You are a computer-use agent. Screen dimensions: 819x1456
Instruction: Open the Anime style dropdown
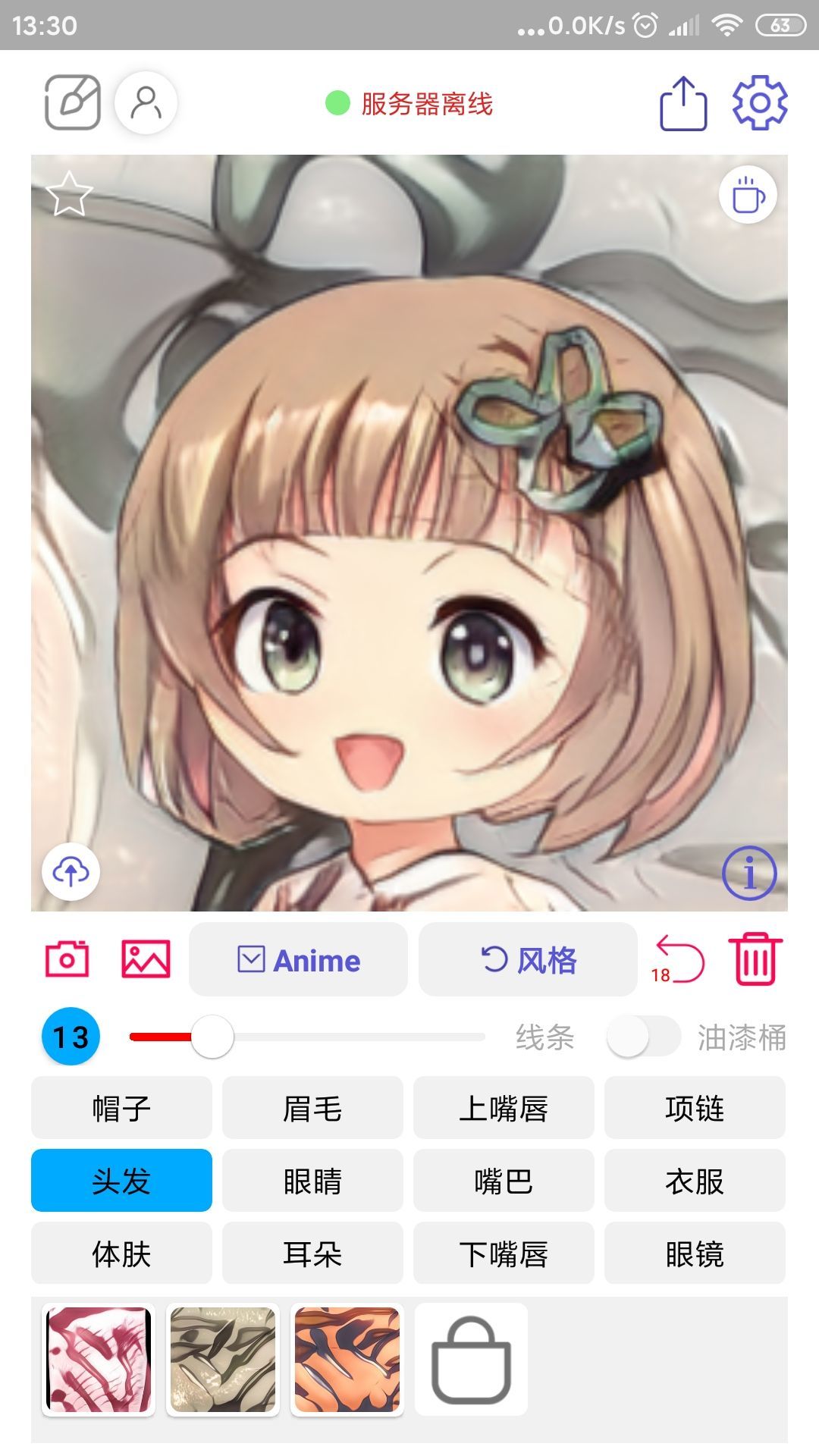click(x=297, y=959)
